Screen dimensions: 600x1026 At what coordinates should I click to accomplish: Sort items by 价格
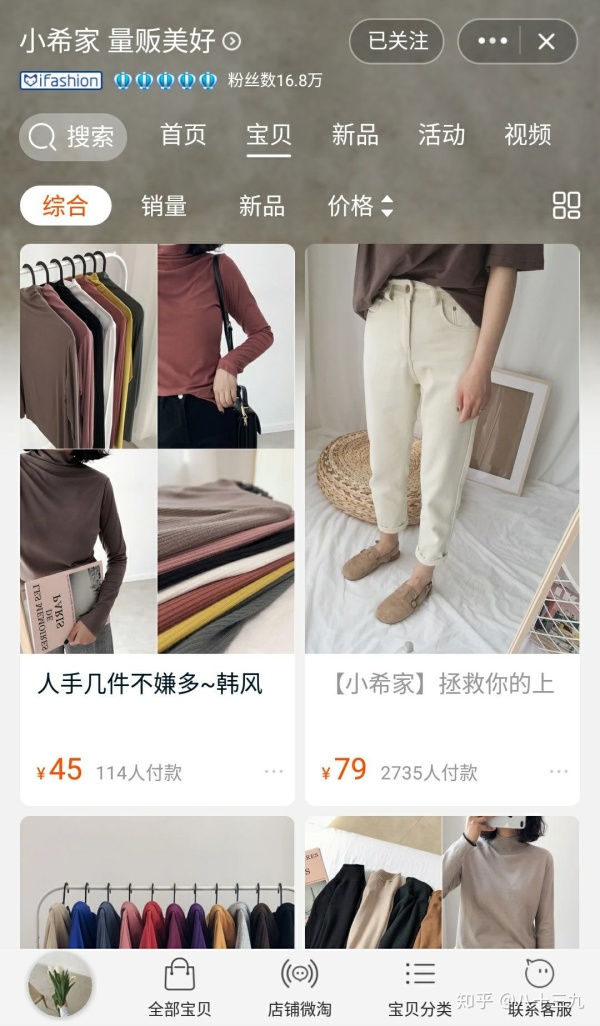pos(360,206)
